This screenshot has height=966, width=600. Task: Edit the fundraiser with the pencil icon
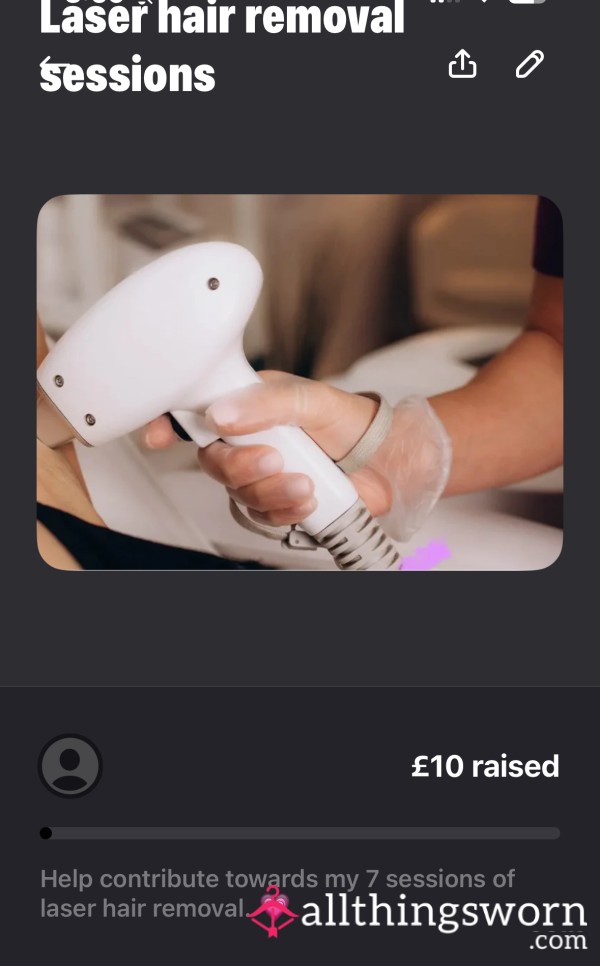click(x=530, y=63)
